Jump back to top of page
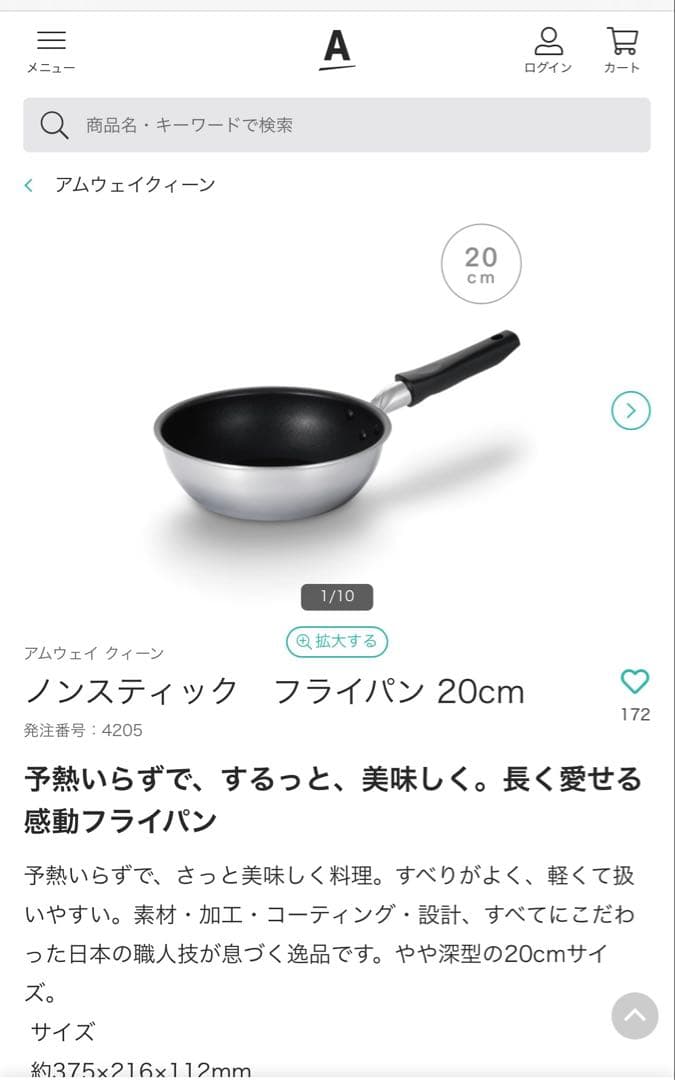Viewport: 675px width, 1080px height. (x=635, y=1016)
